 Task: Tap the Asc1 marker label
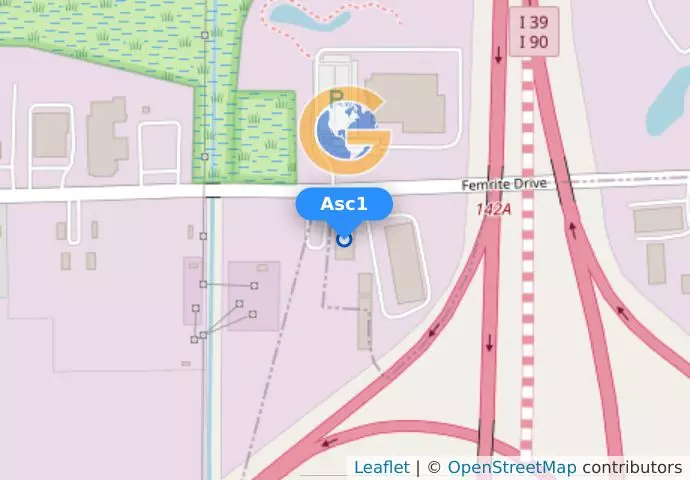(x=344, y=204)
